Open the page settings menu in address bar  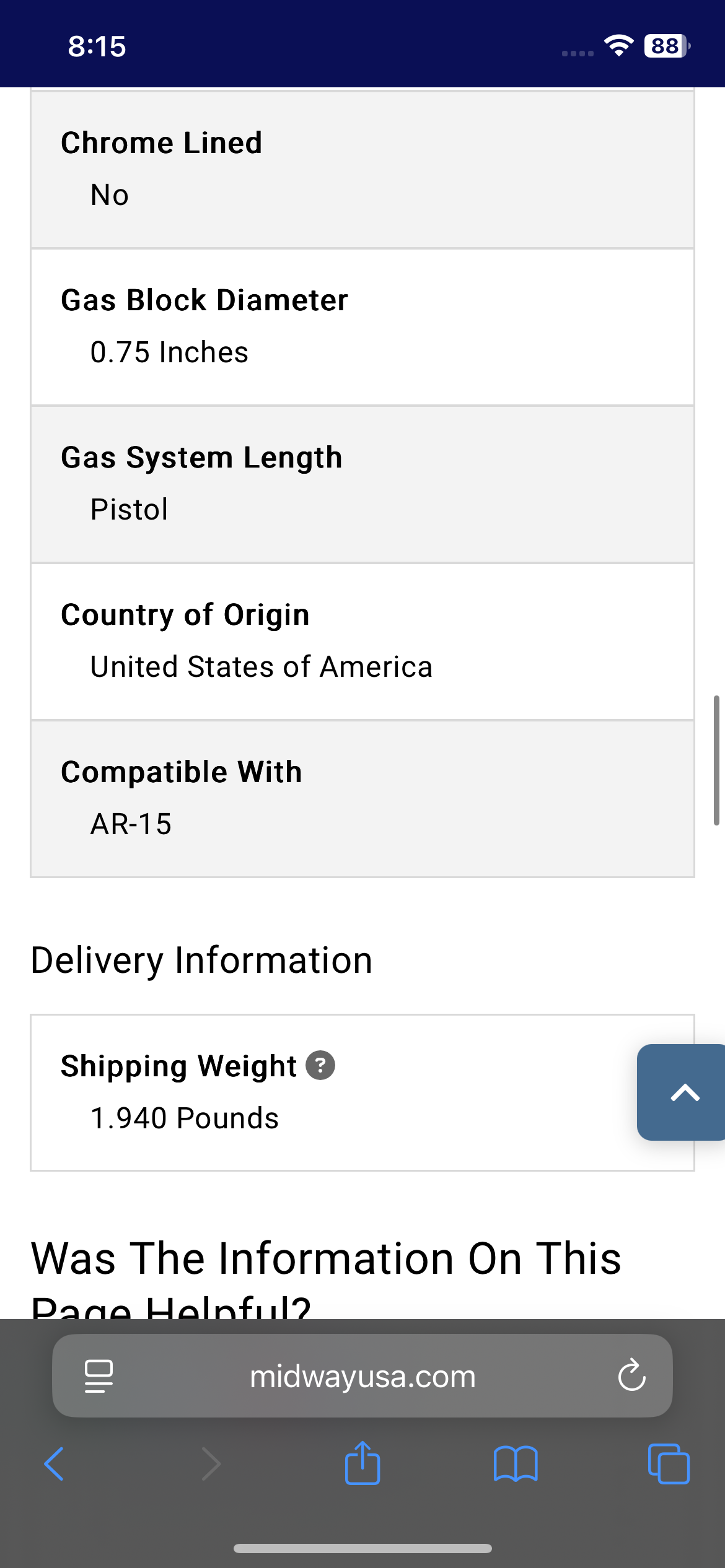(x=99, y=1377)
